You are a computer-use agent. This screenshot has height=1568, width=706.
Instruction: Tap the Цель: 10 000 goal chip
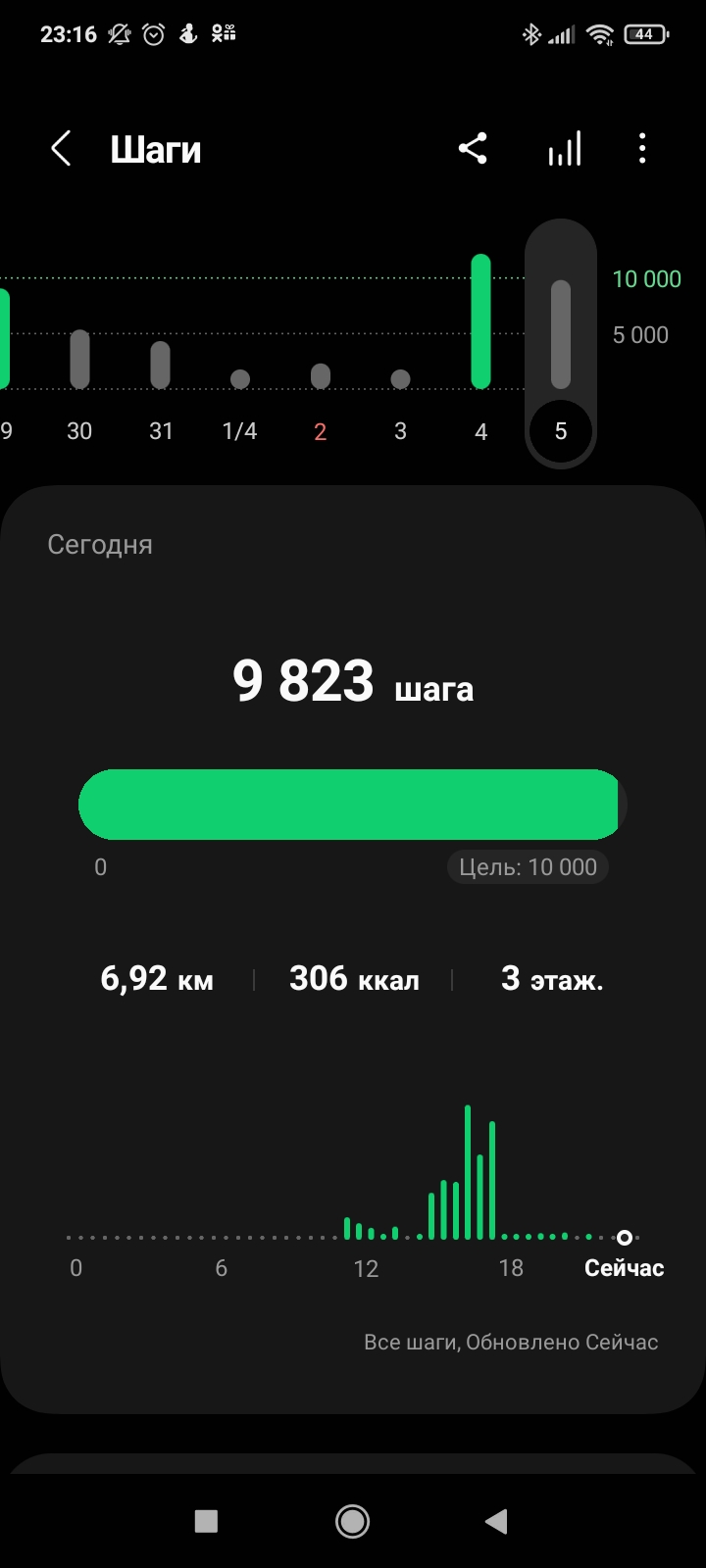pos(528,867)
